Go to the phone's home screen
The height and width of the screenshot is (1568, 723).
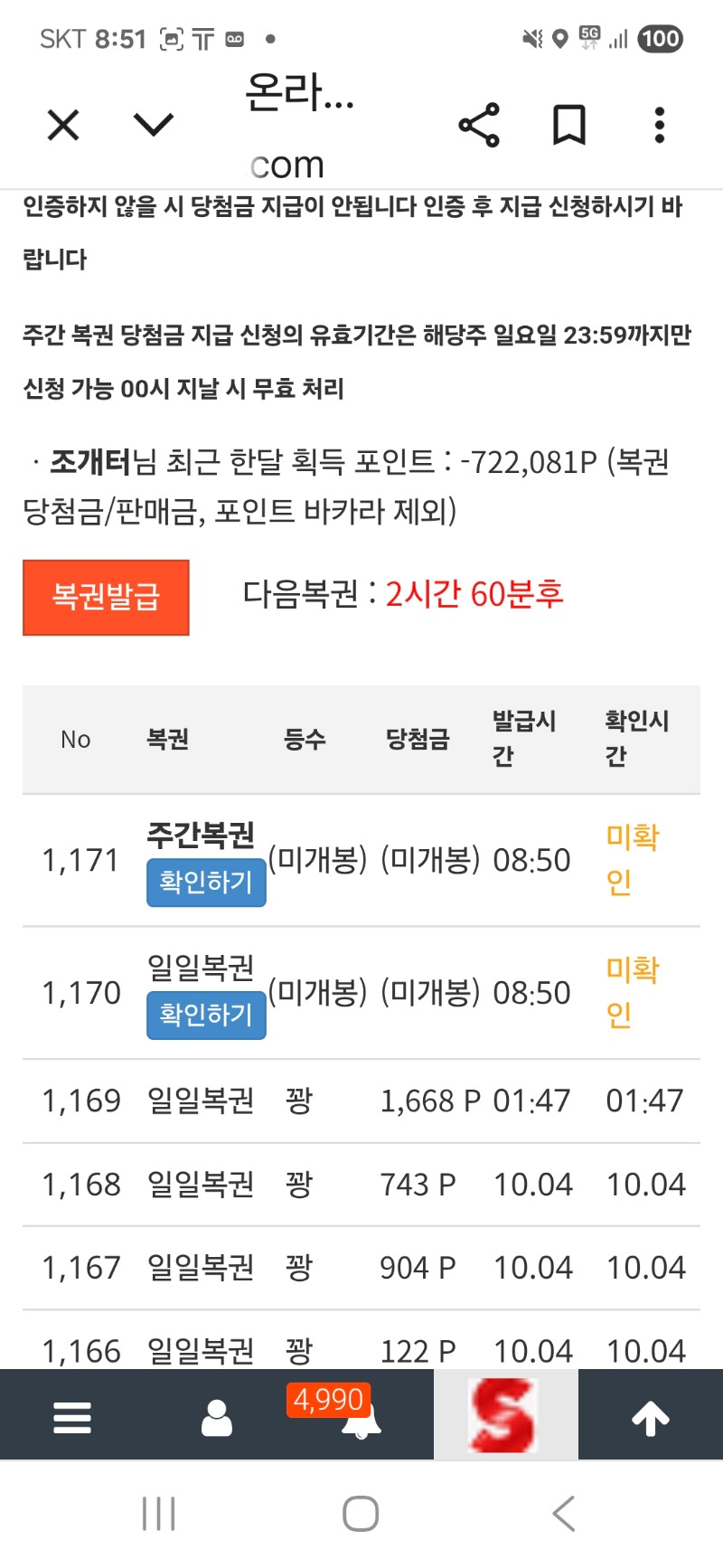[361, 1514]
